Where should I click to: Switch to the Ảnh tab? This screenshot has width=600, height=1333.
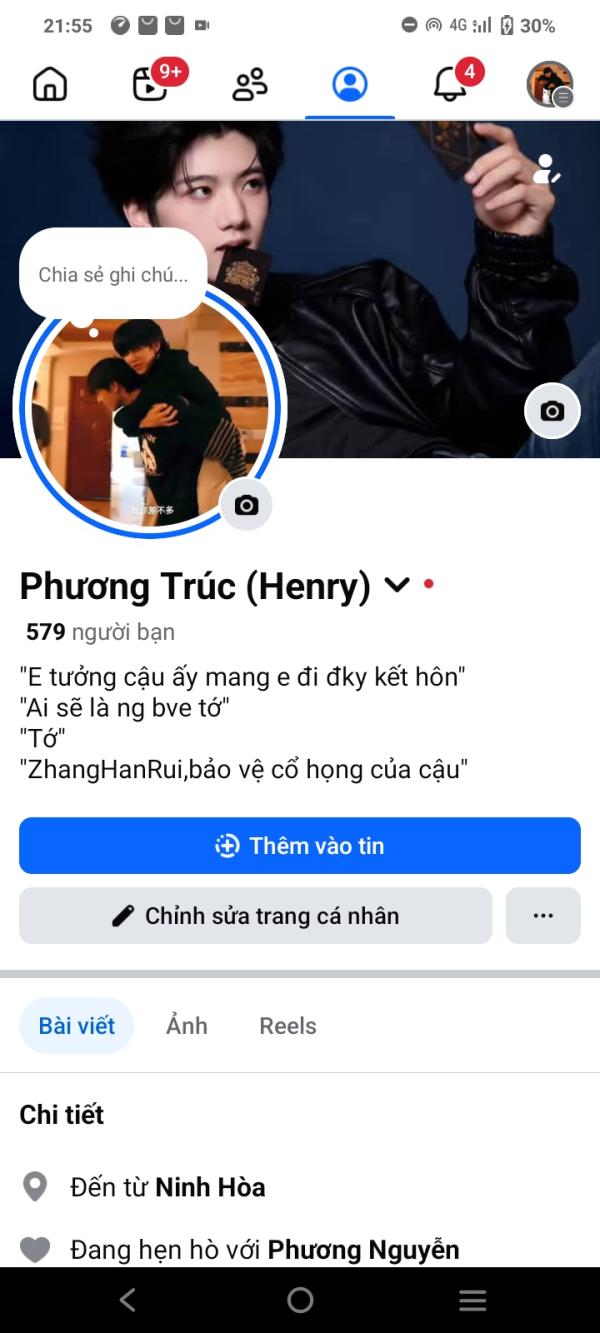[x=187, y=1026]
